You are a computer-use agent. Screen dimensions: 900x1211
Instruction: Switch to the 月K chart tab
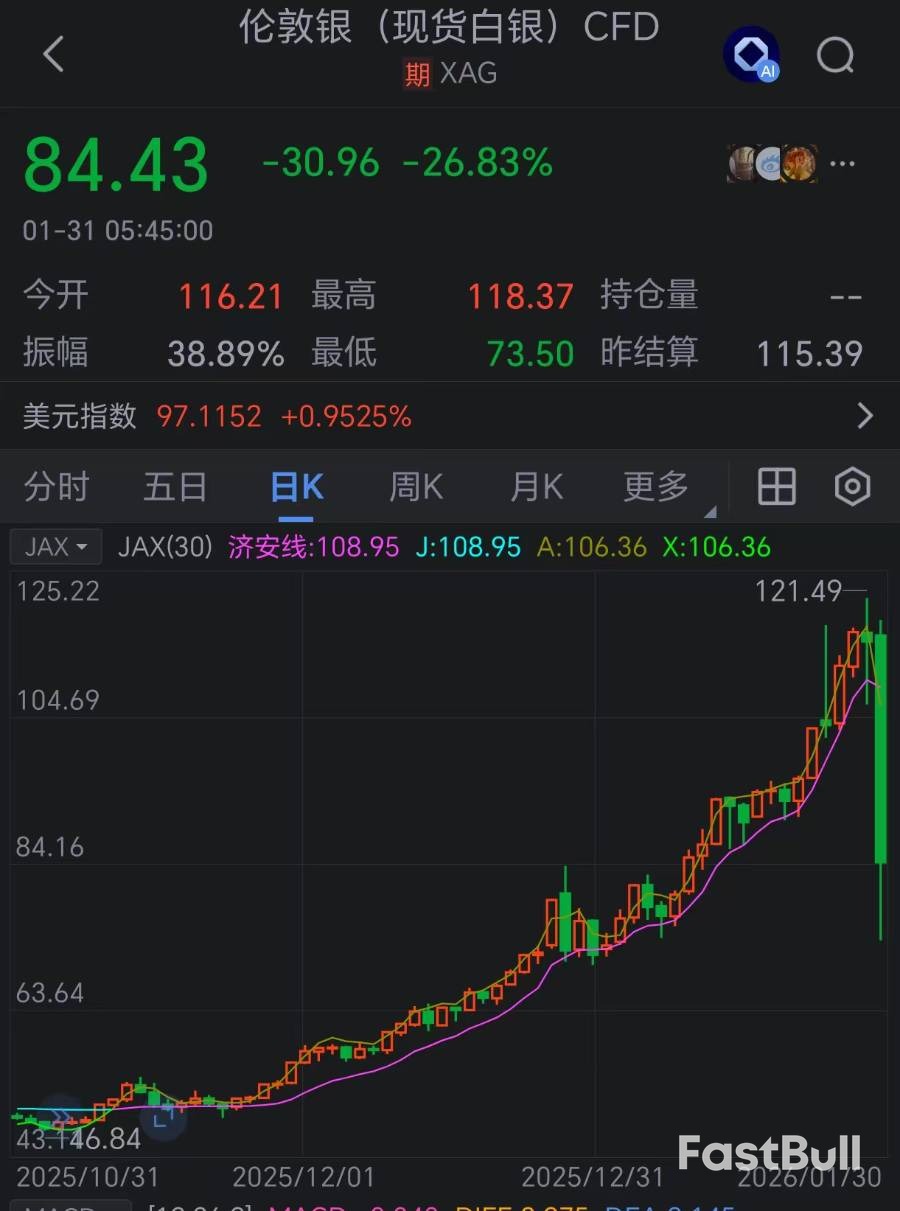pyautogui.click(x=536, y=487)
